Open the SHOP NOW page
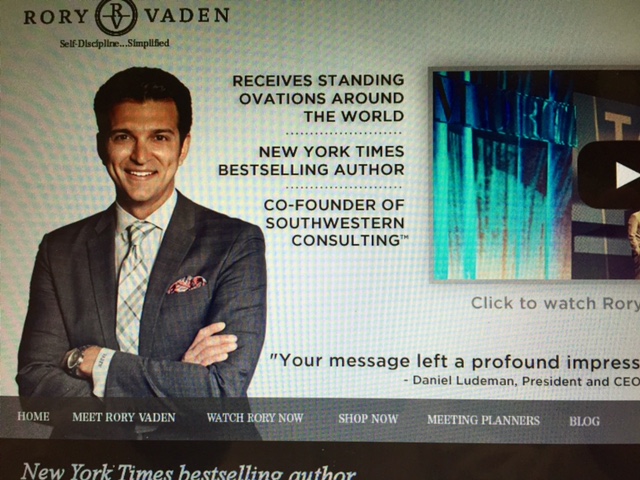 coord(367,419)
